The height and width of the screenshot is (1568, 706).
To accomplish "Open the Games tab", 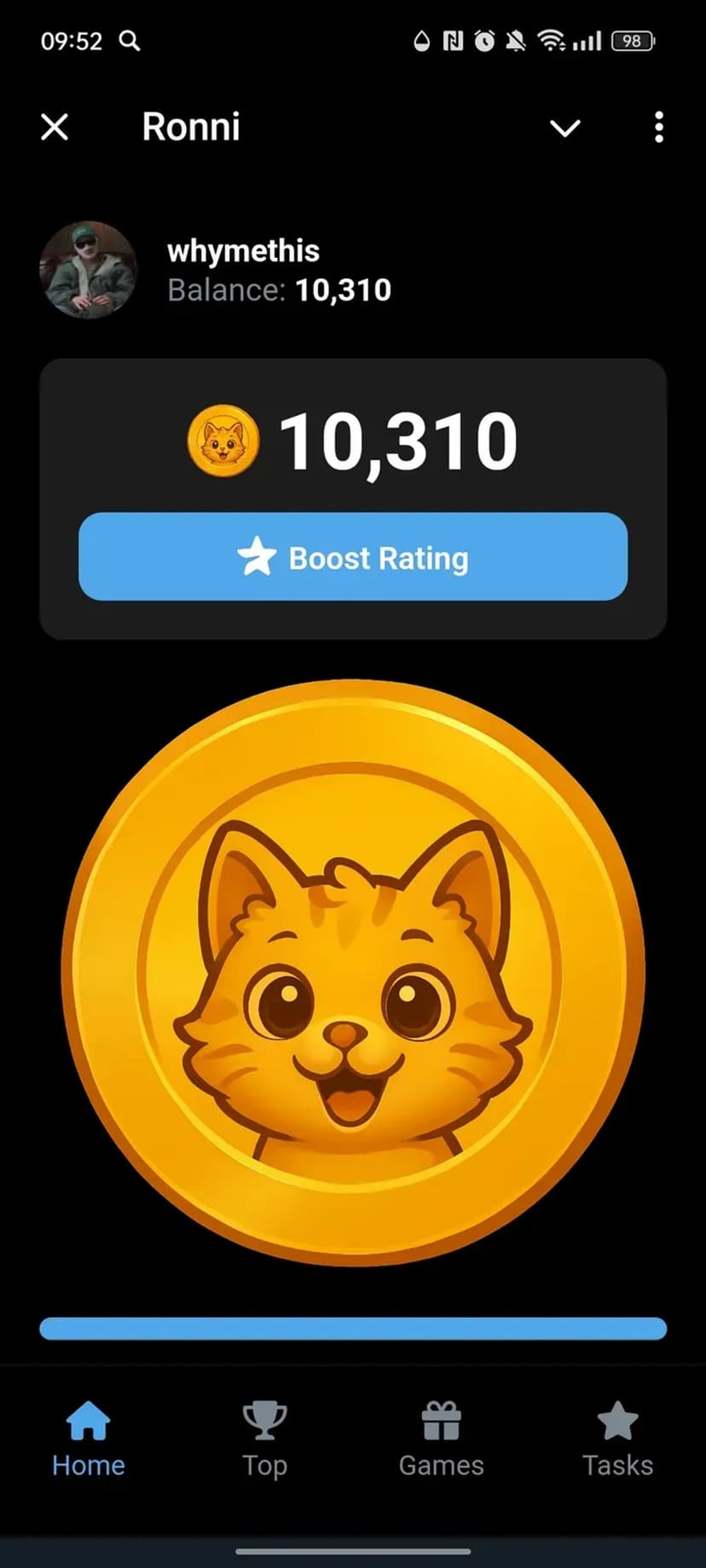I will [441, 1440].
